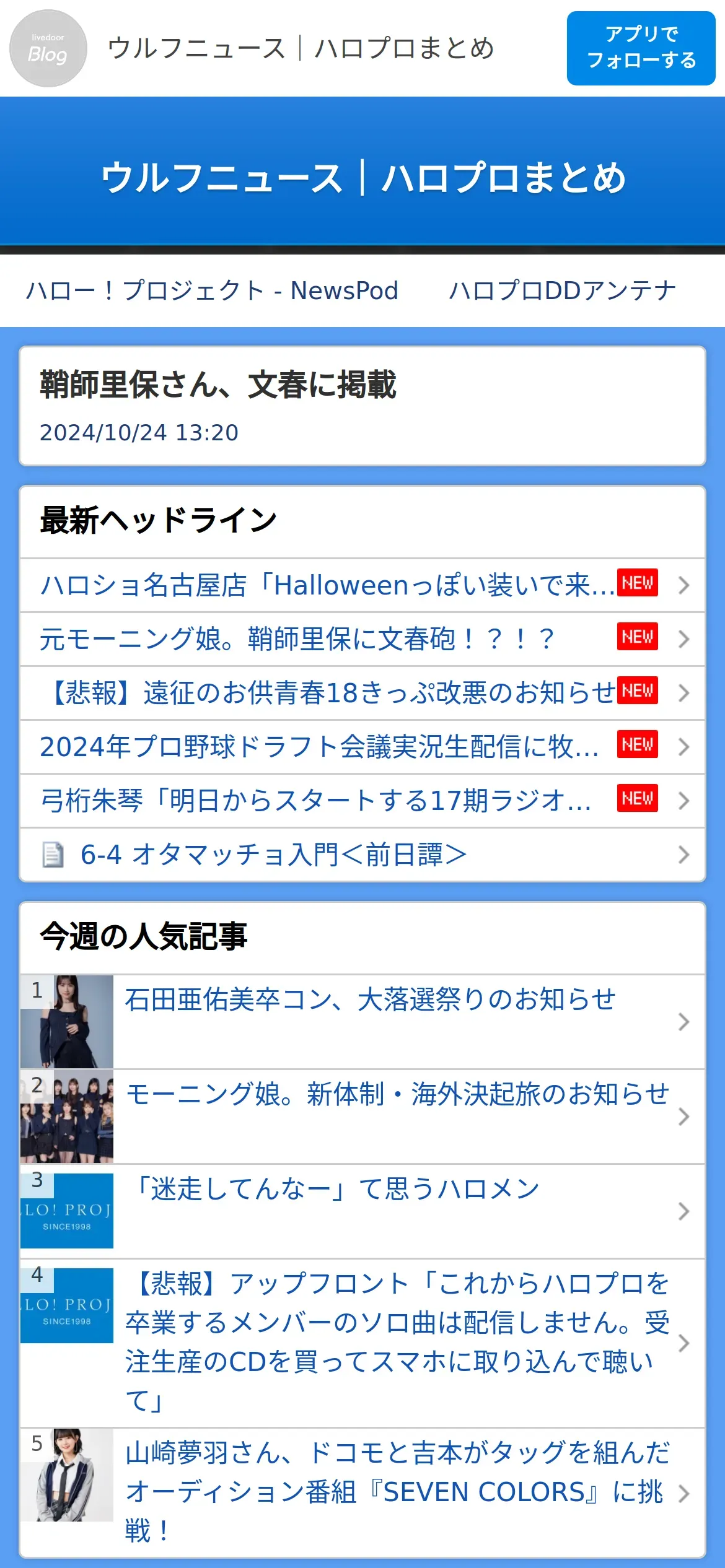Open headline 遠征のお供青春18きっぷ改悪
The height and width of the screenshot is (1568, 725).
[362, 693]
